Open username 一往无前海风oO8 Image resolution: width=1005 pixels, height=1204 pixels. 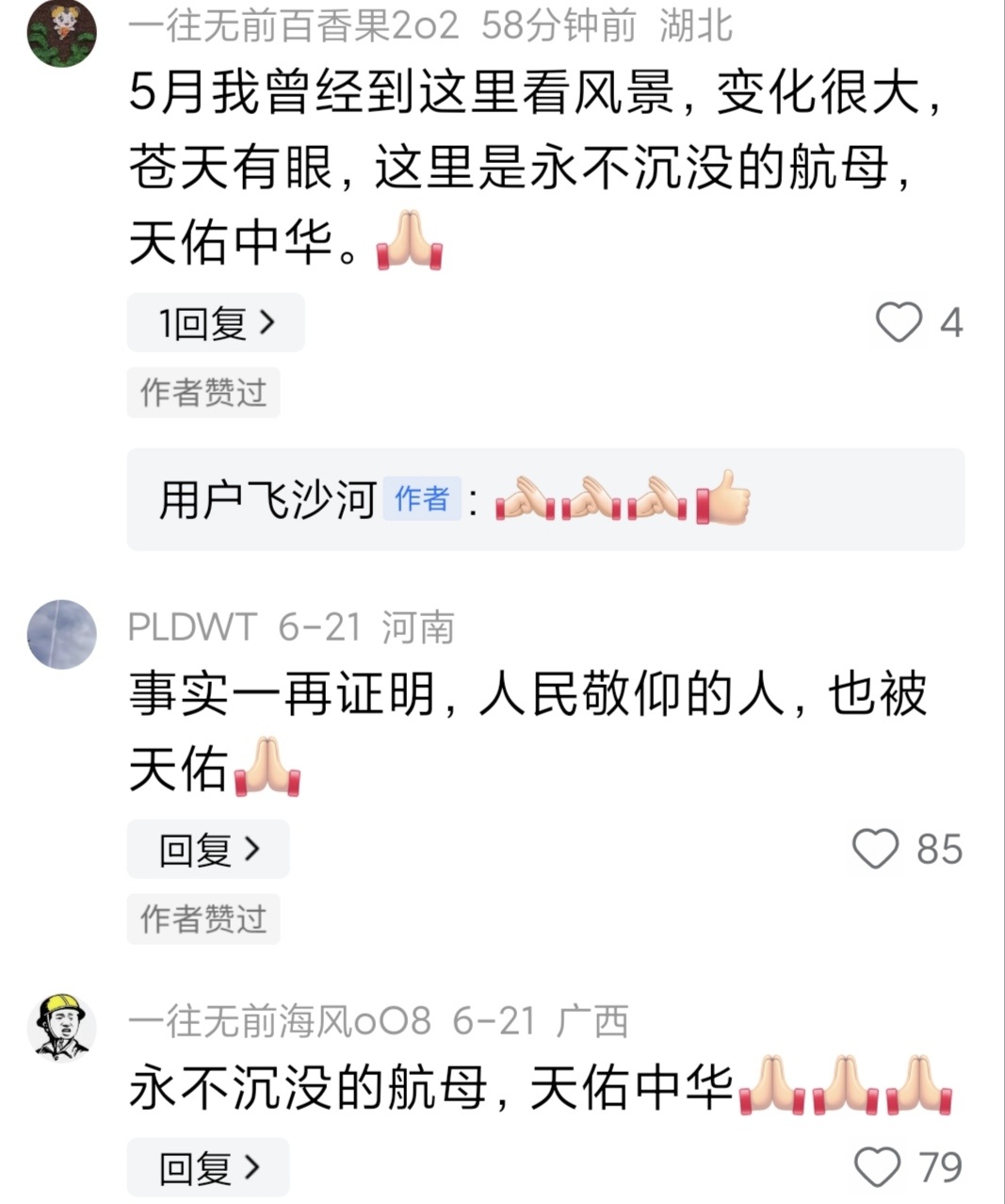[x=280, y=1021]
